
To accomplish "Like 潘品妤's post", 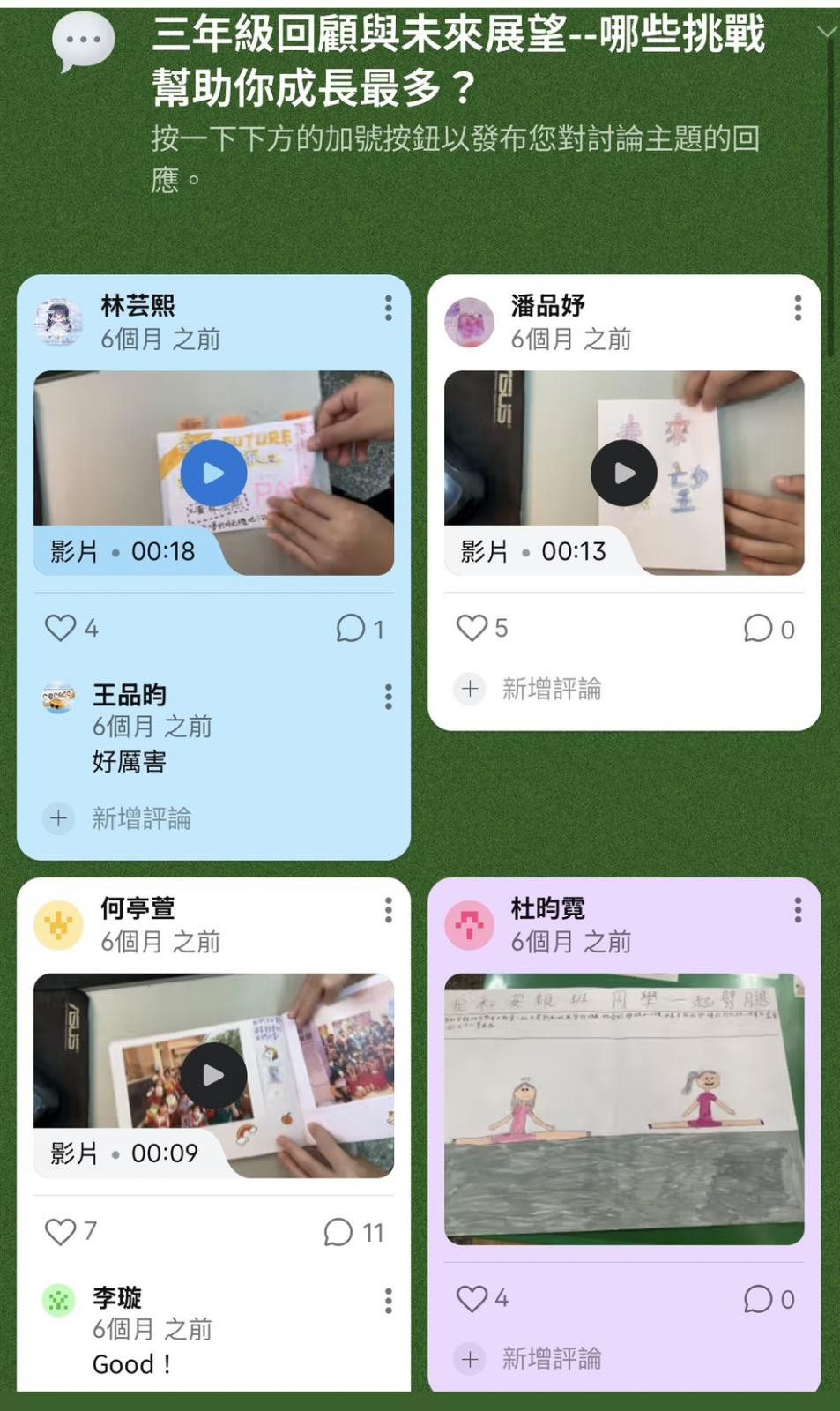I will point(472,628).
